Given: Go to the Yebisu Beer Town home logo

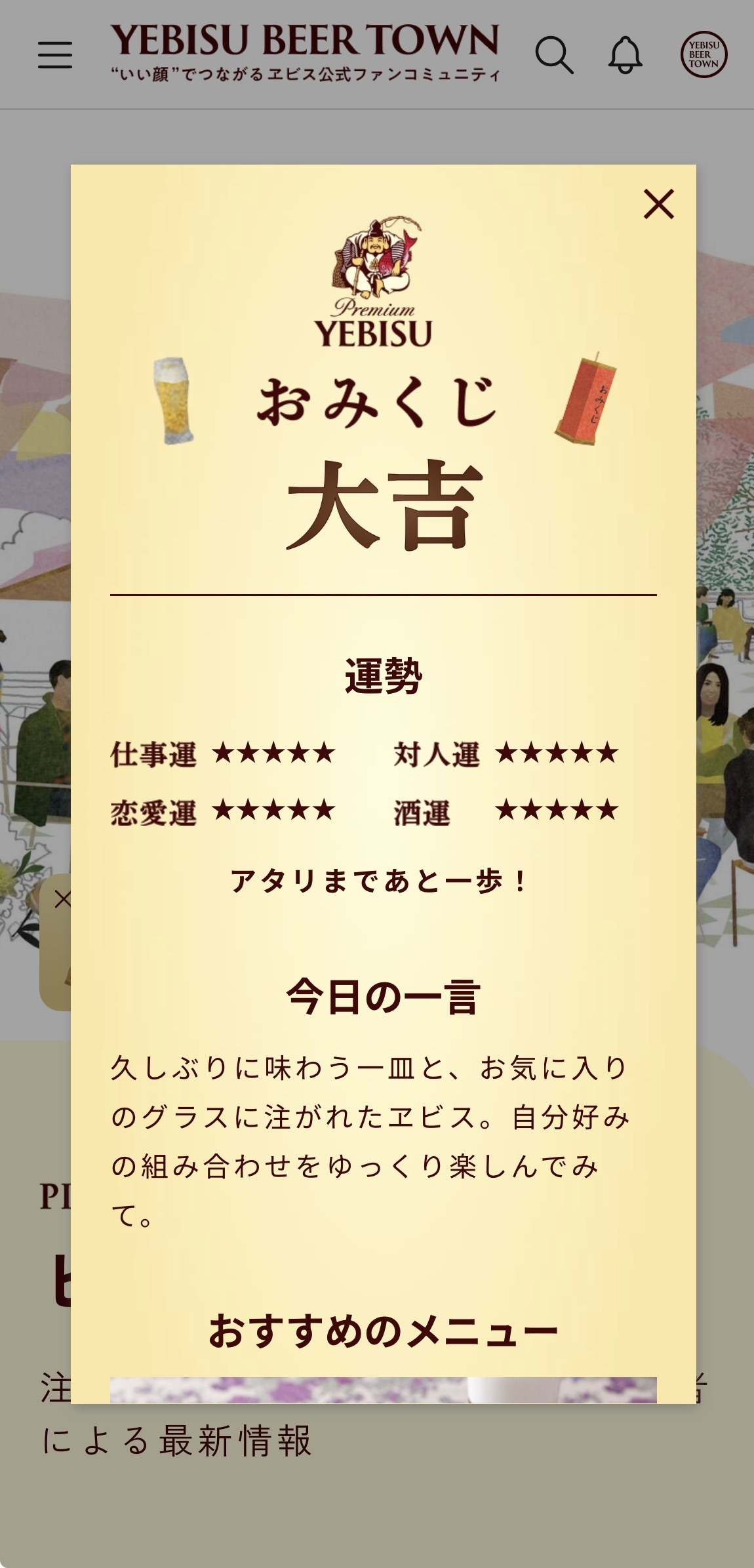Looking at the screenshot, I should coord(305,52).
